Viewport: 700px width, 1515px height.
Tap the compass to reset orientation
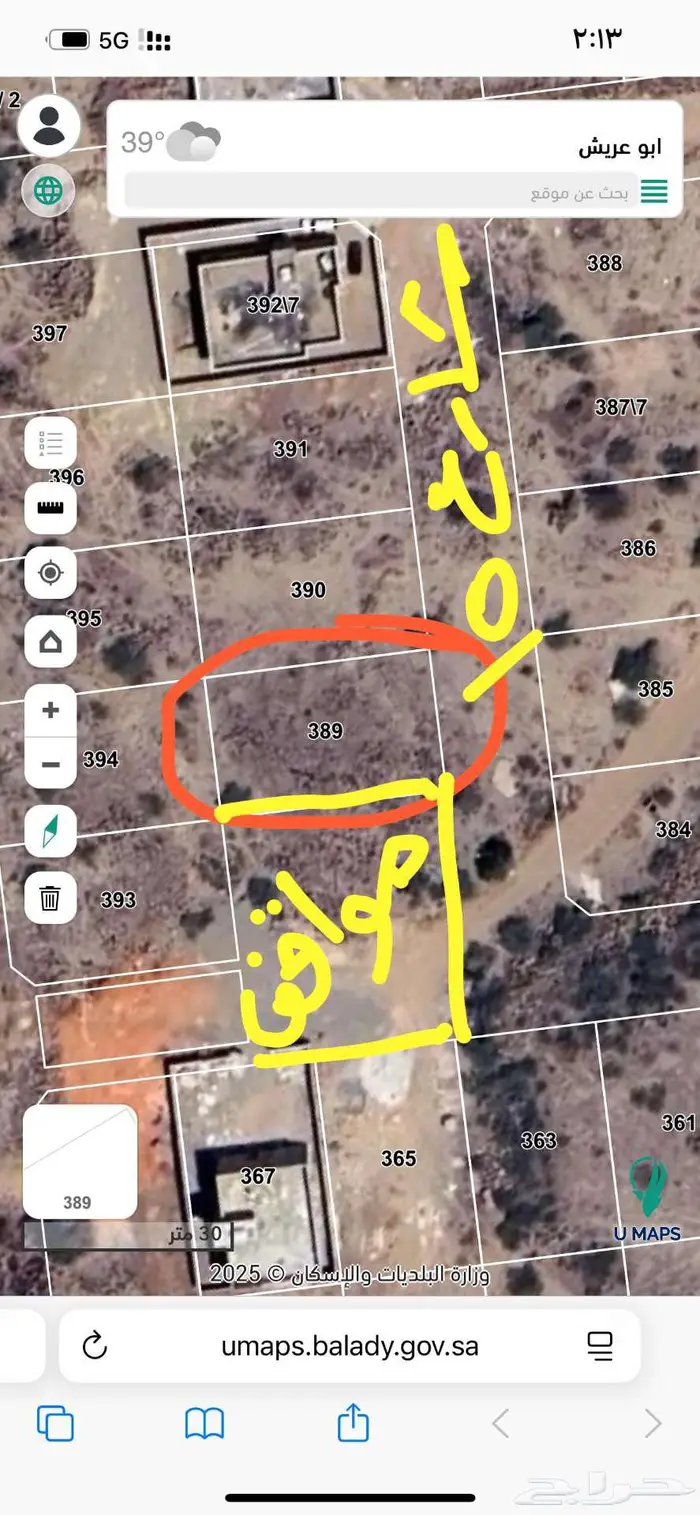50,832
